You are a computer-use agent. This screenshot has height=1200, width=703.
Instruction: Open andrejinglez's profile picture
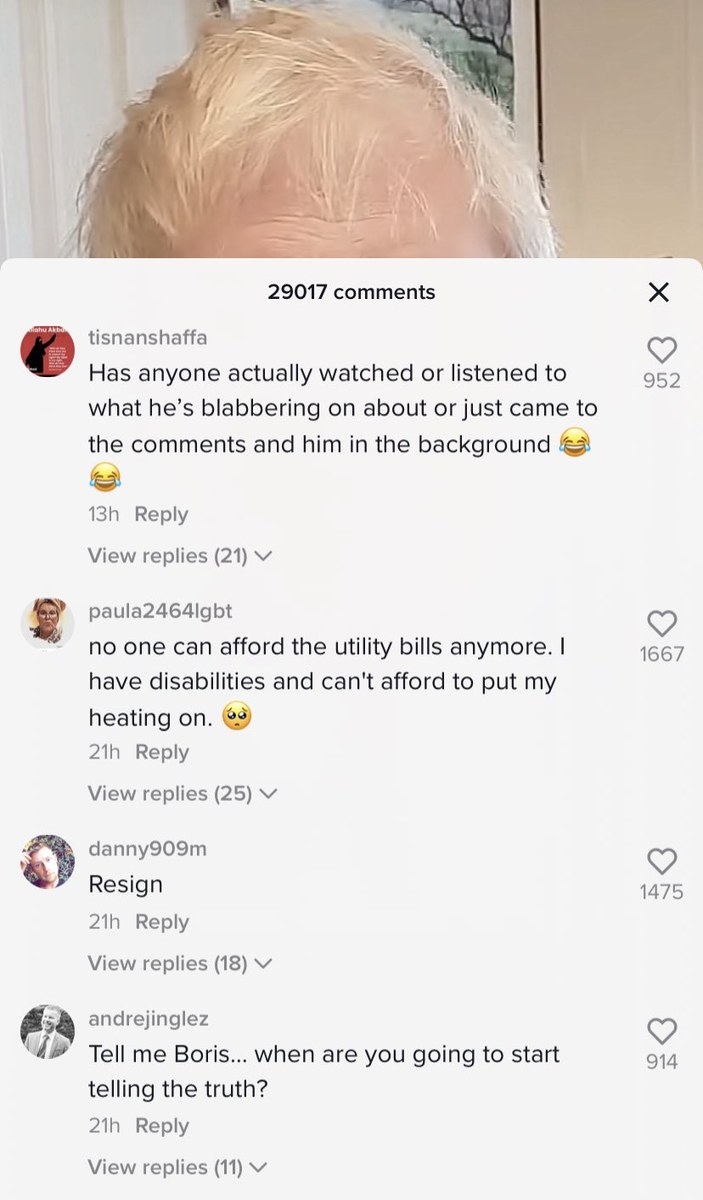pos(47,1032)
